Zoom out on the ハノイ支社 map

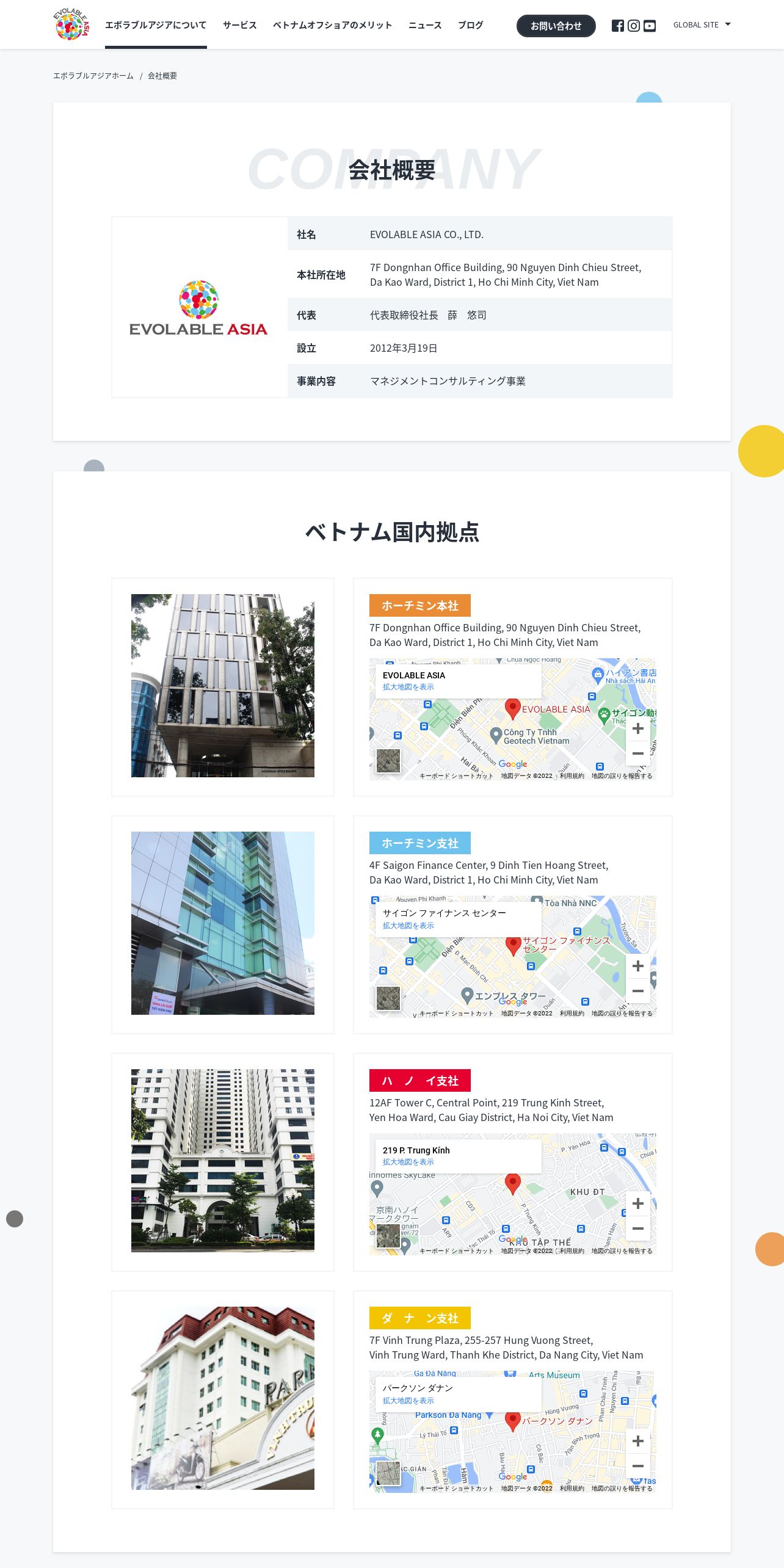click(x=638, y=1229)
